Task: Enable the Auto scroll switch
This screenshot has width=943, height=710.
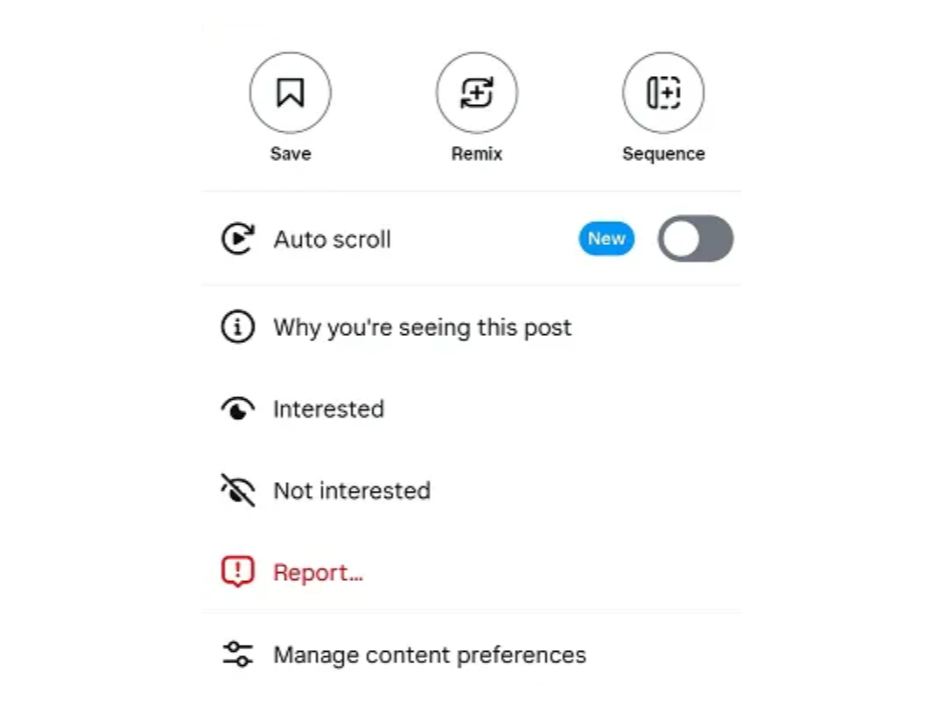Action: coord(695,239)
